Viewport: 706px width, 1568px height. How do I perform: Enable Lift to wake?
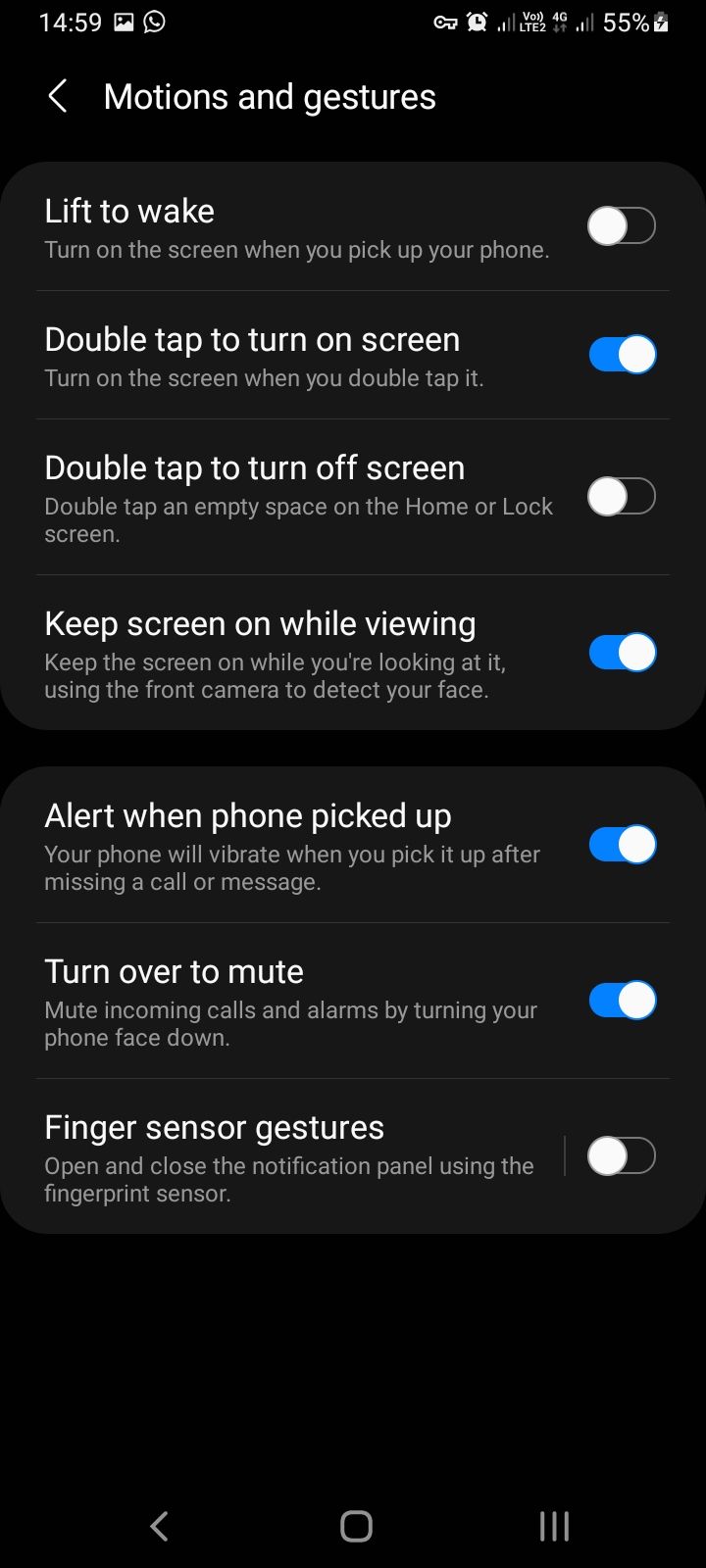pos(621,225)
